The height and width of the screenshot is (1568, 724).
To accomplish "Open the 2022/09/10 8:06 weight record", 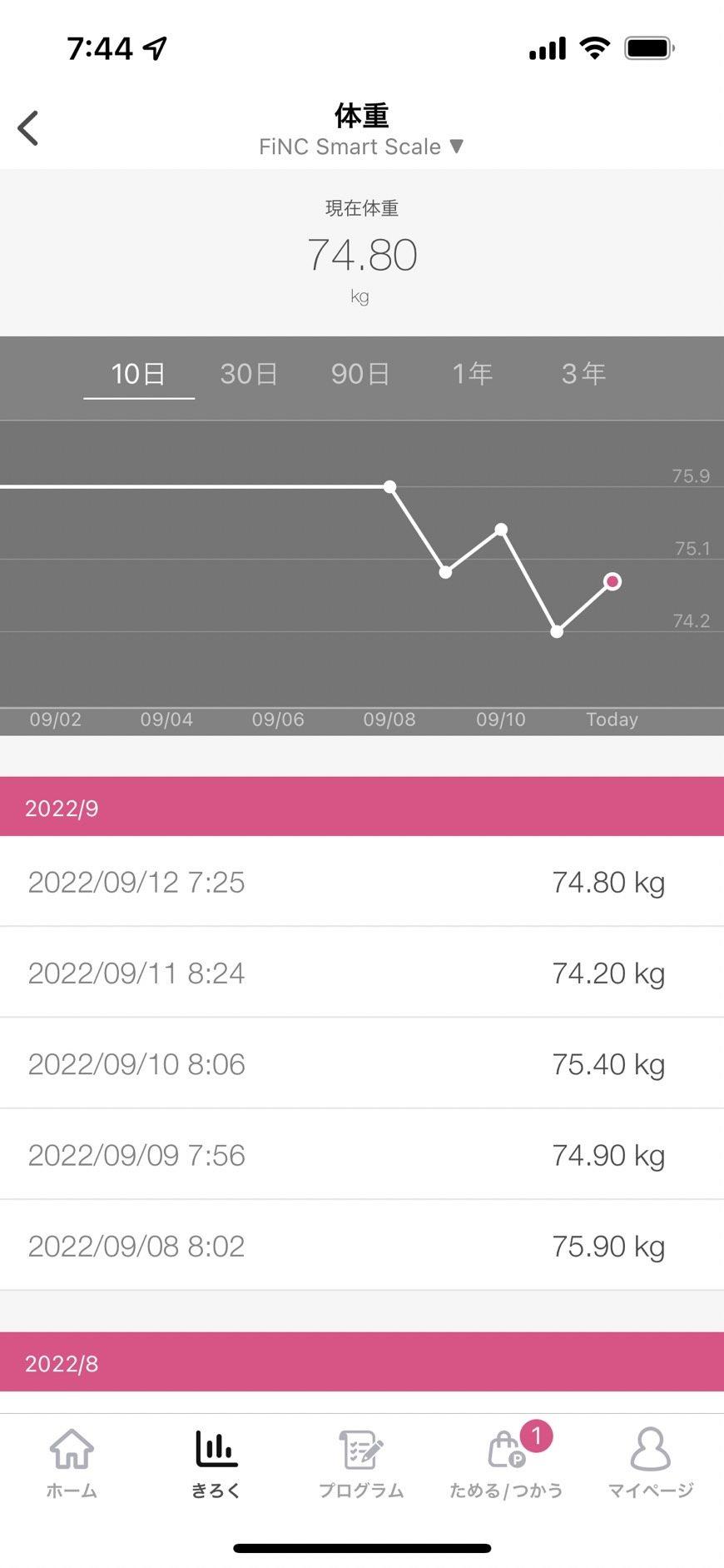I will (362, 1063).
